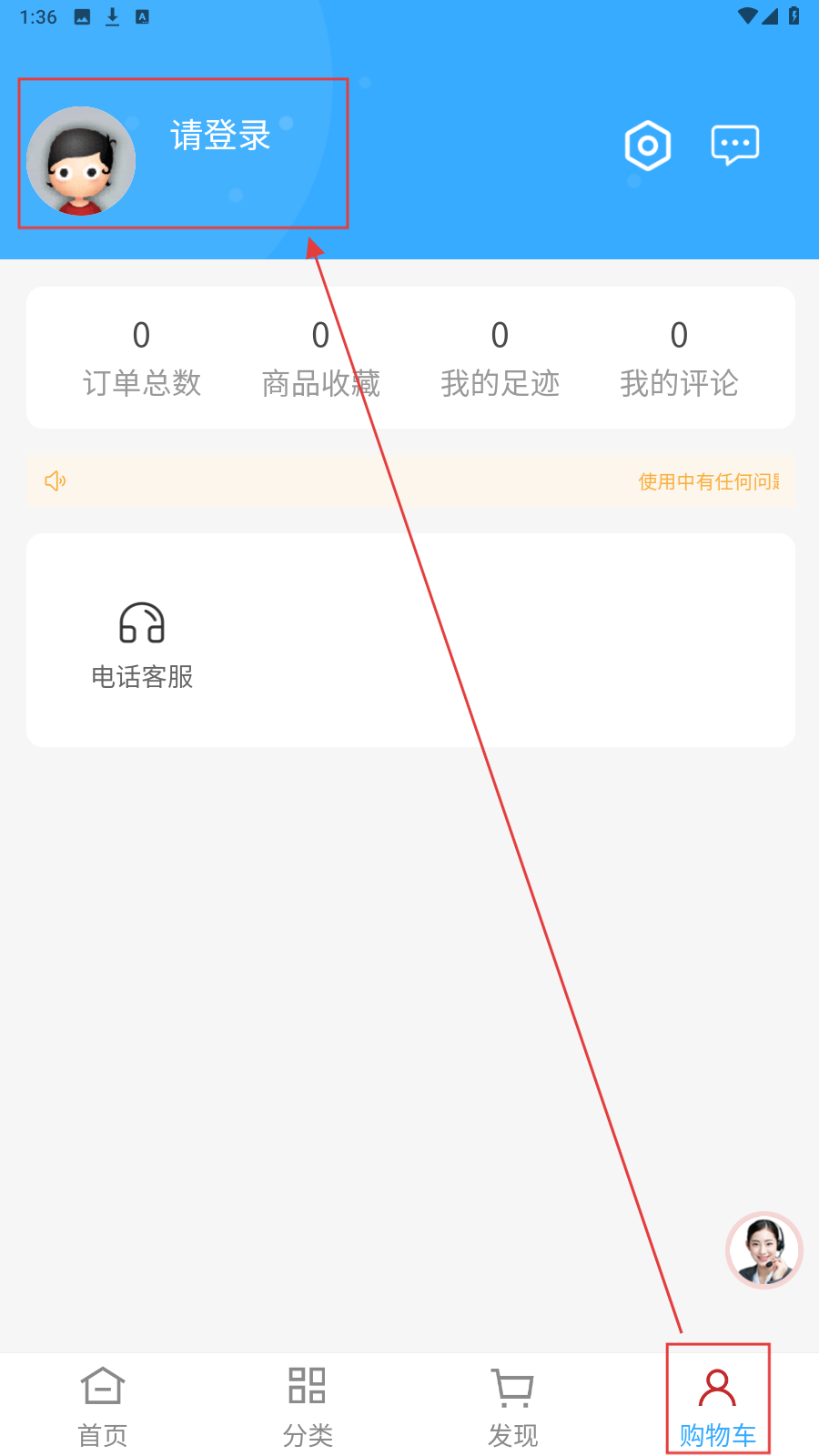
Task: Open the floating customer service avatar
Action: pyautogui.click(x=763, y=1250)
